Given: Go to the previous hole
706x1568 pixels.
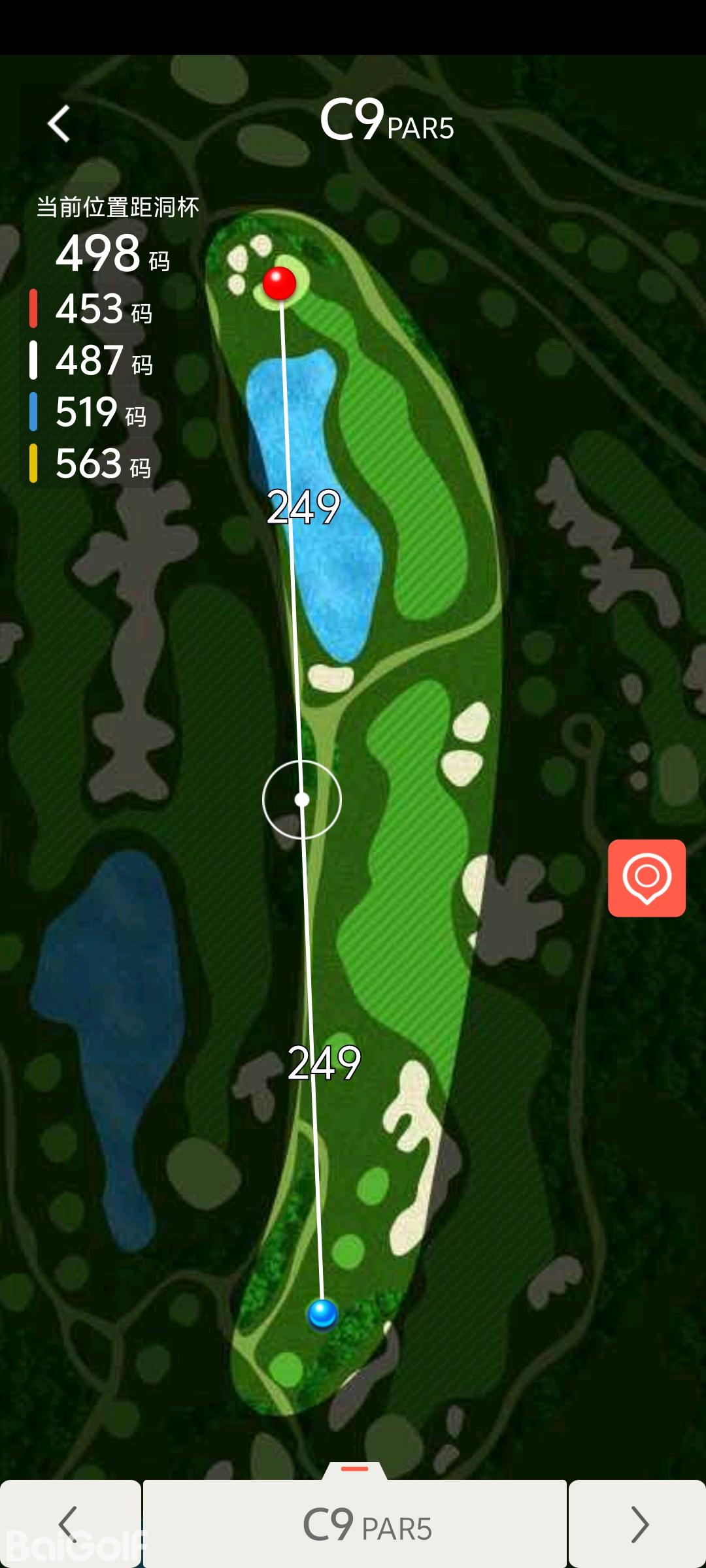Looking at the screenshot, I should (x=69, y=1524).
